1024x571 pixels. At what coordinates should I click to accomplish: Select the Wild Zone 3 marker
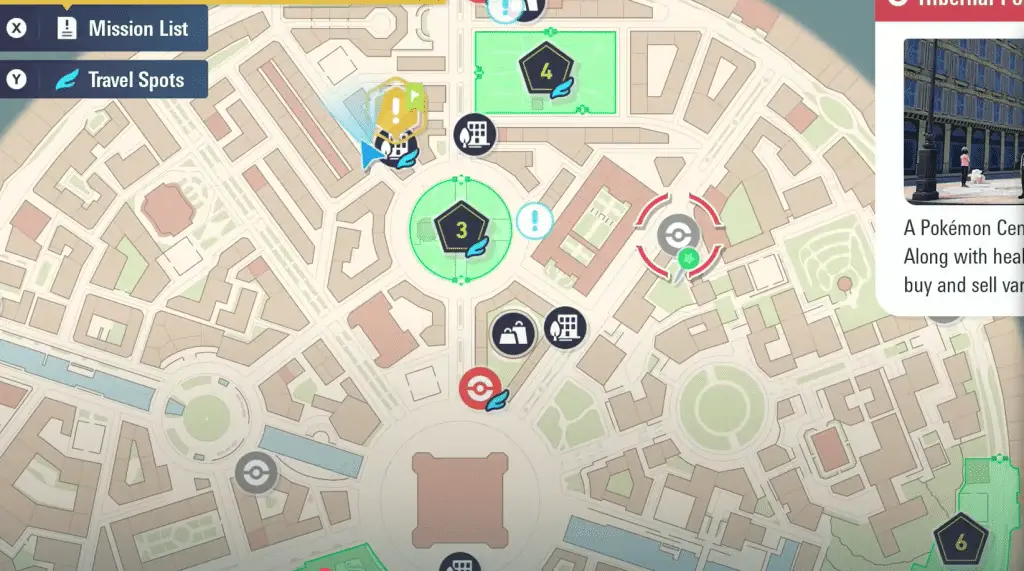coord(461,230)
